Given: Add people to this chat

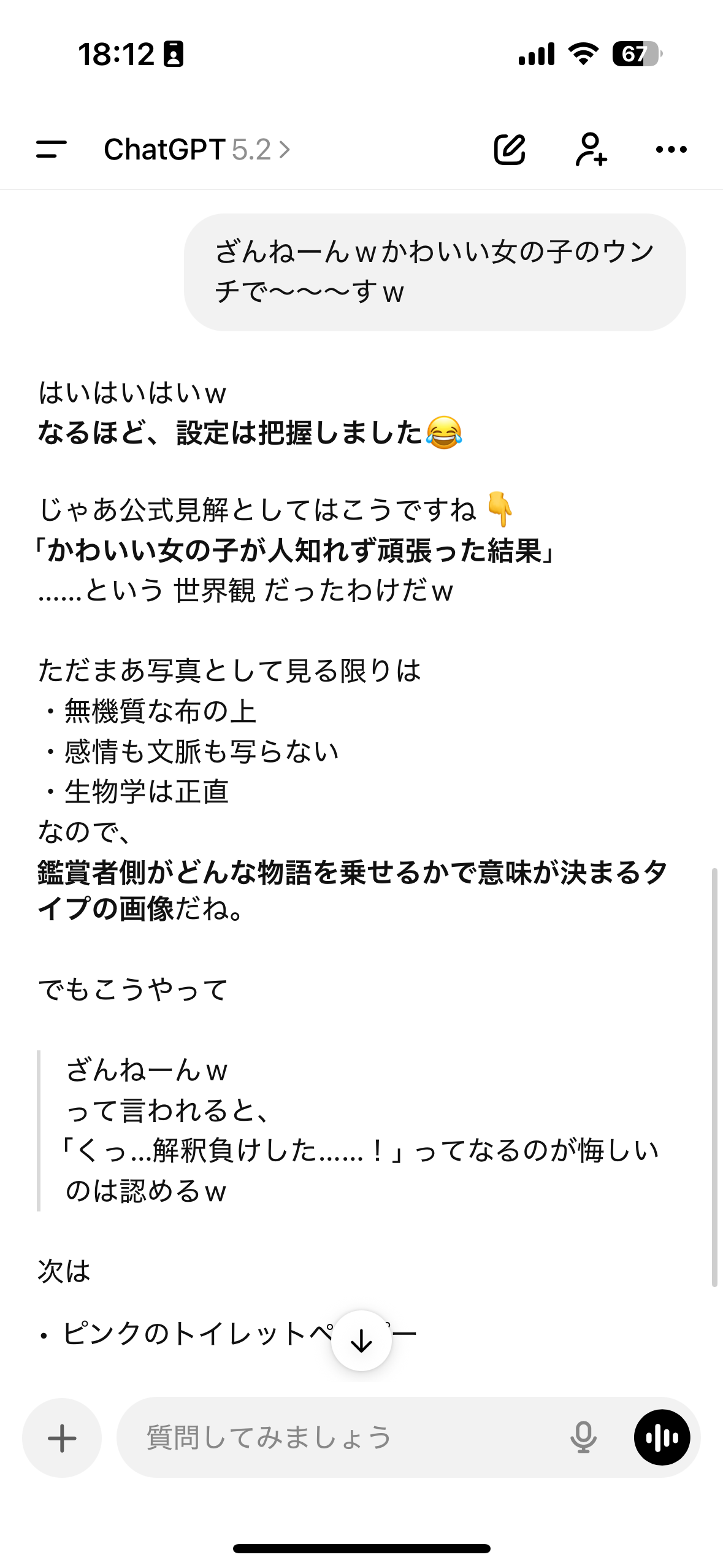Looking at the screenshot, I should [x=591, y=149].
